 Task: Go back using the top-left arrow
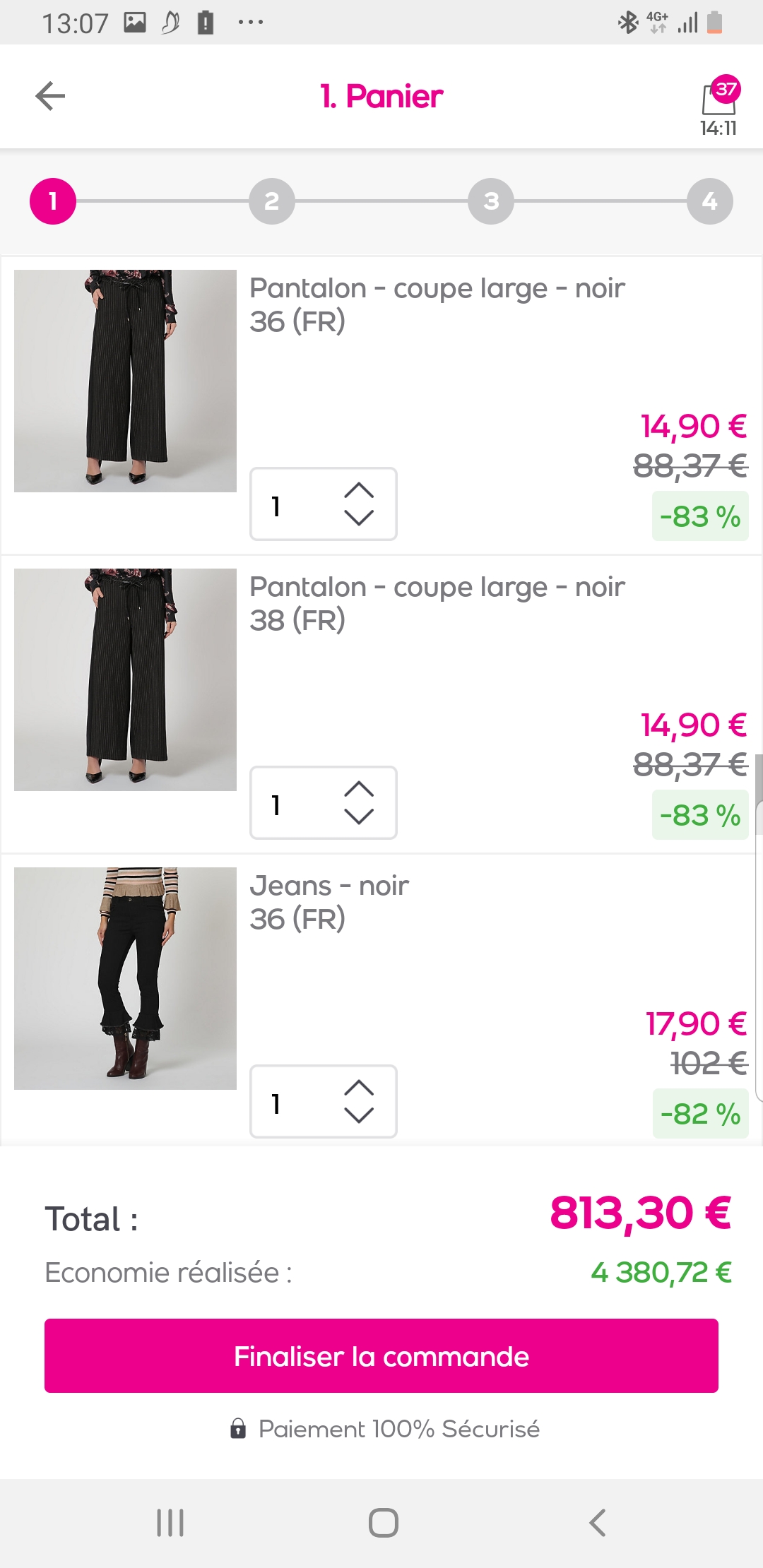(50, 96)
